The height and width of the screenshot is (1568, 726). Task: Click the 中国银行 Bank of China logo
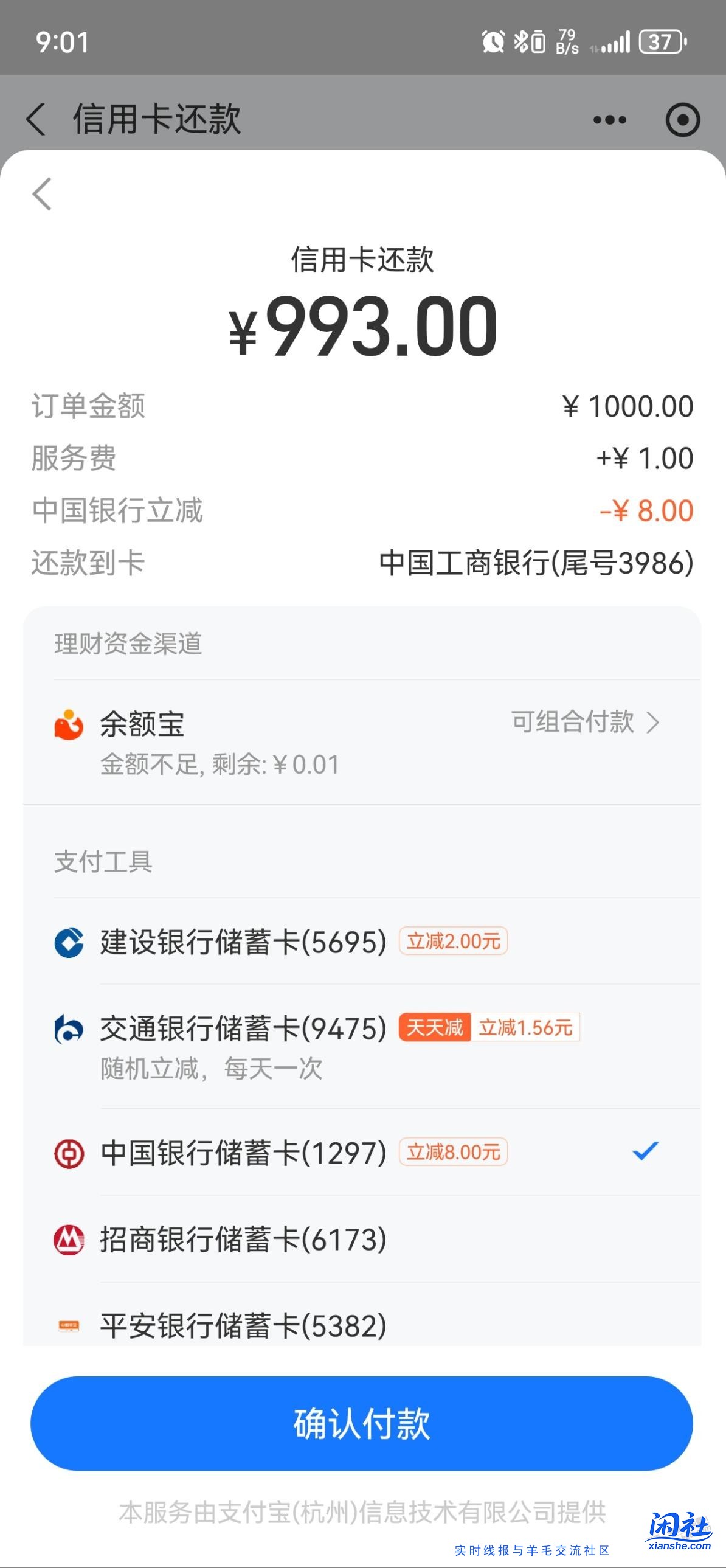click(x=69, y=1151)
